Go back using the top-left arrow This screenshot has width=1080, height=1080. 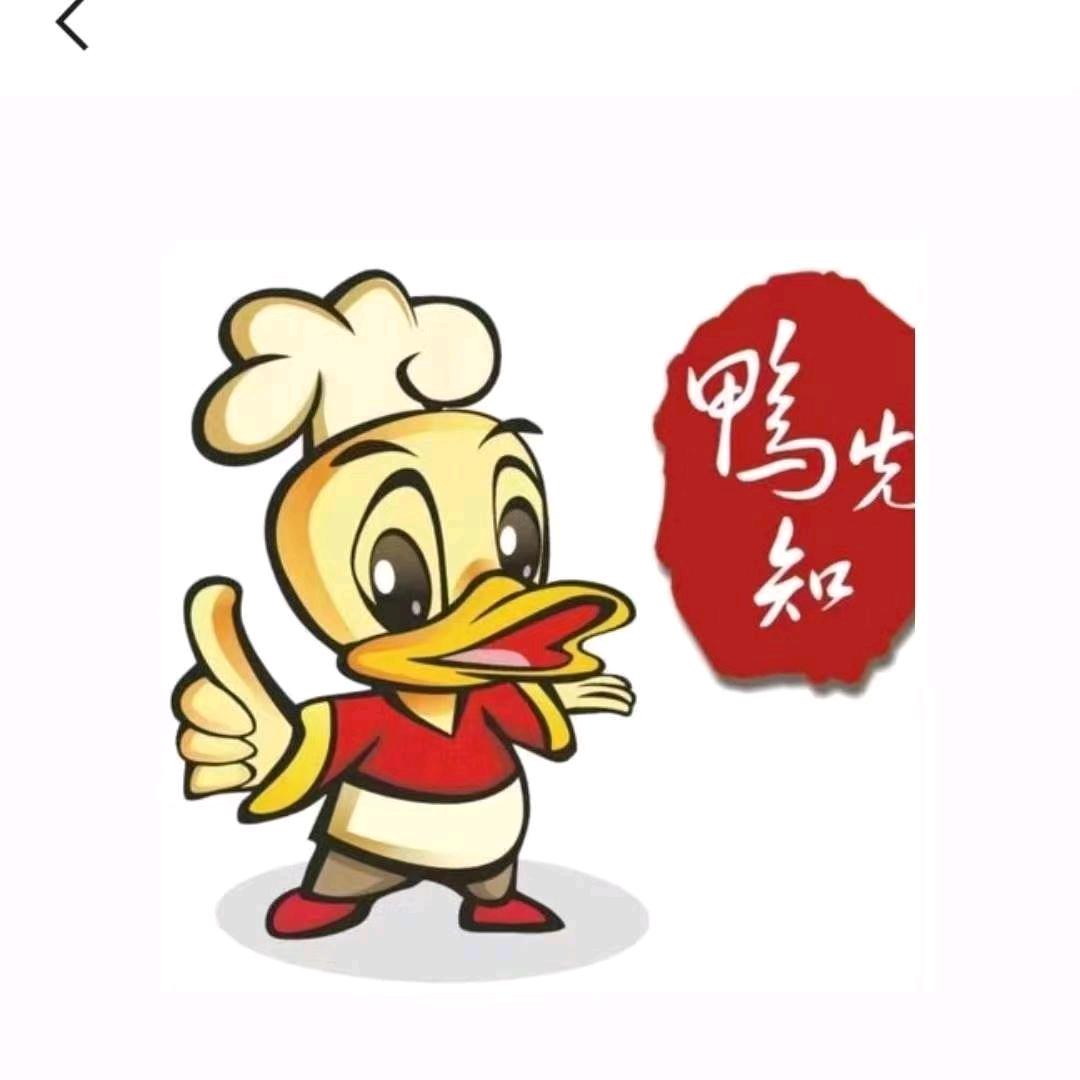pyautogui.click(x=71, y=25)
